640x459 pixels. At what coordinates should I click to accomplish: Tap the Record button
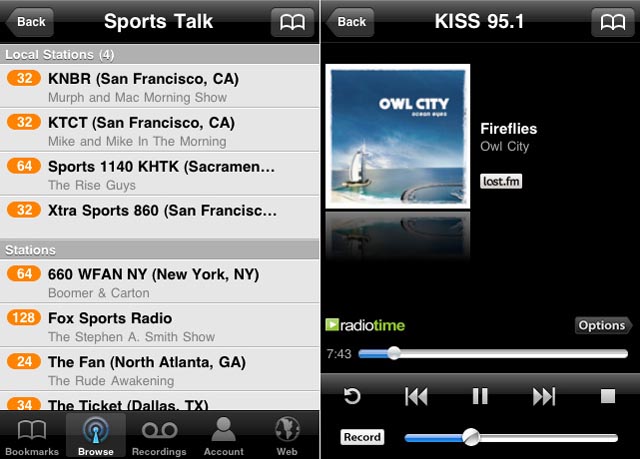[362, 437]
